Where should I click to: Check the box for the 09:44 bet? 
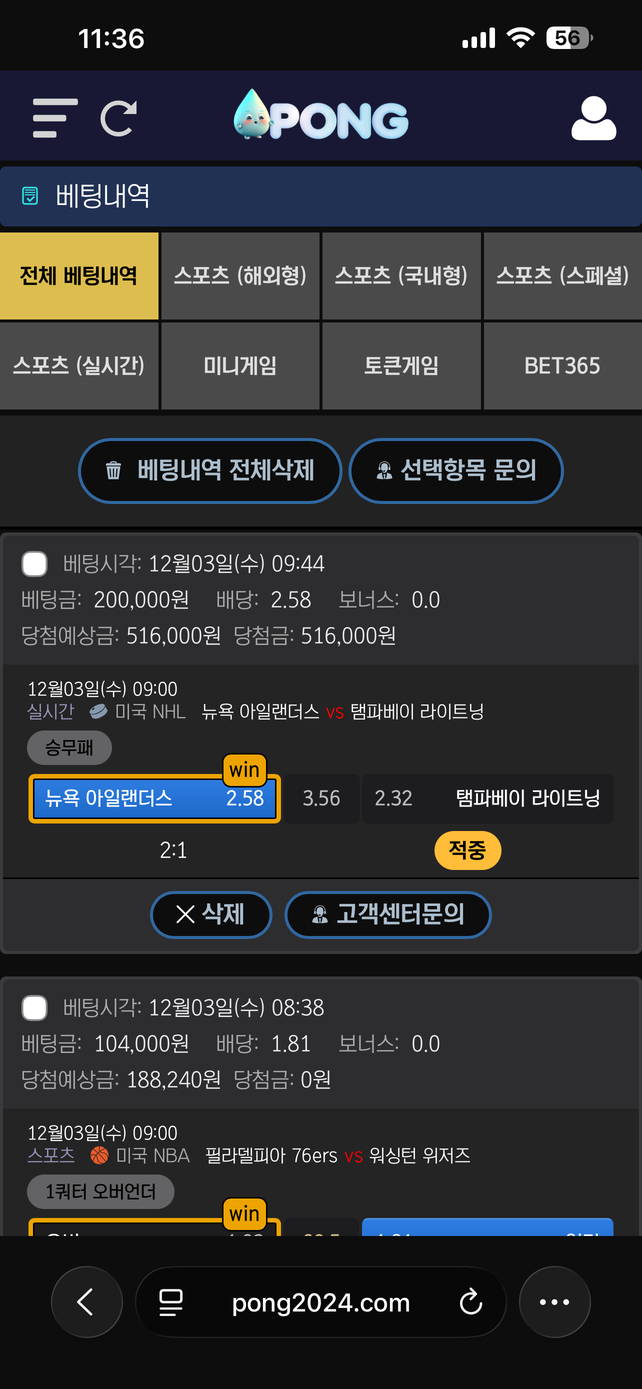(x=35, y=564)
